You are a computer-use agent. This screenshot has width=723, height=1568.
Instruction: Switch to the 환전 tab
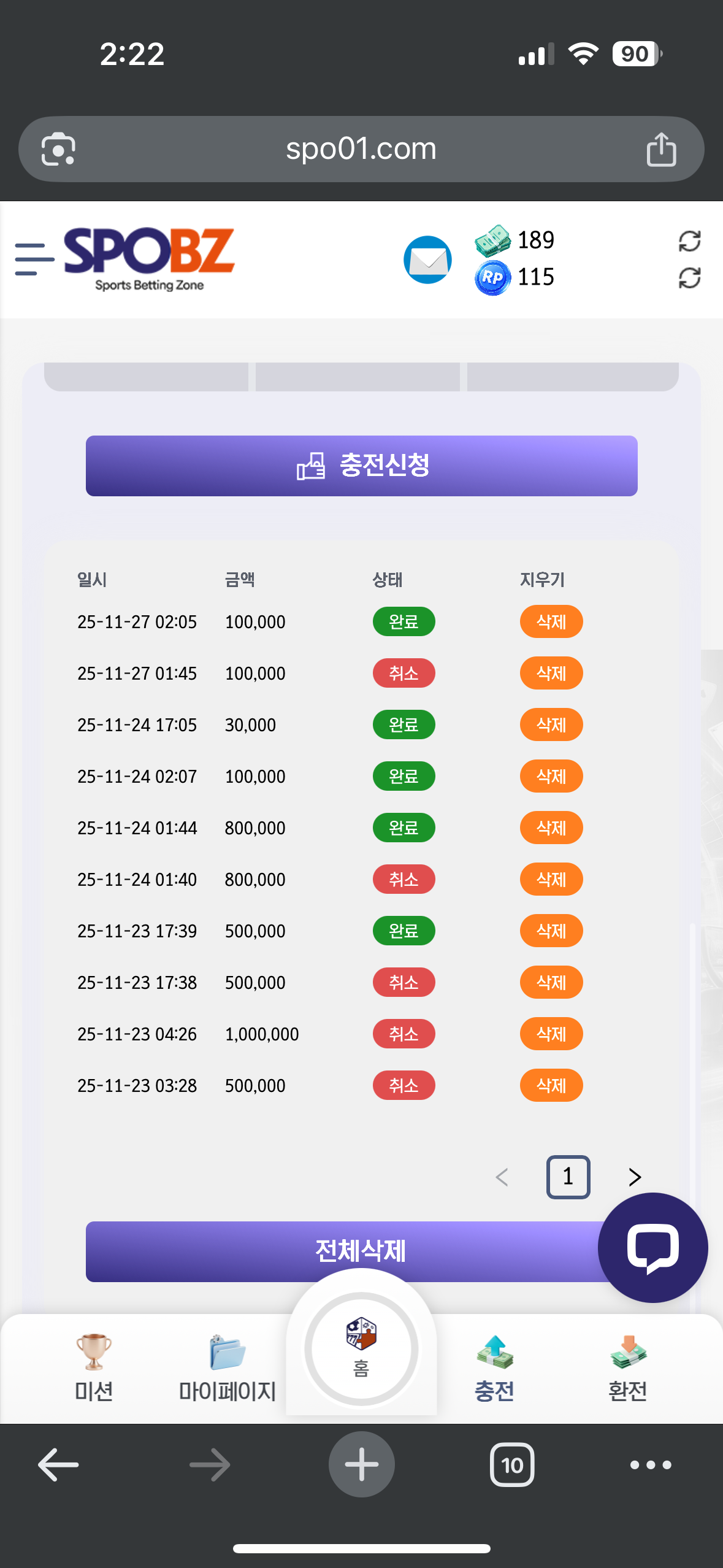point(627,1368)
